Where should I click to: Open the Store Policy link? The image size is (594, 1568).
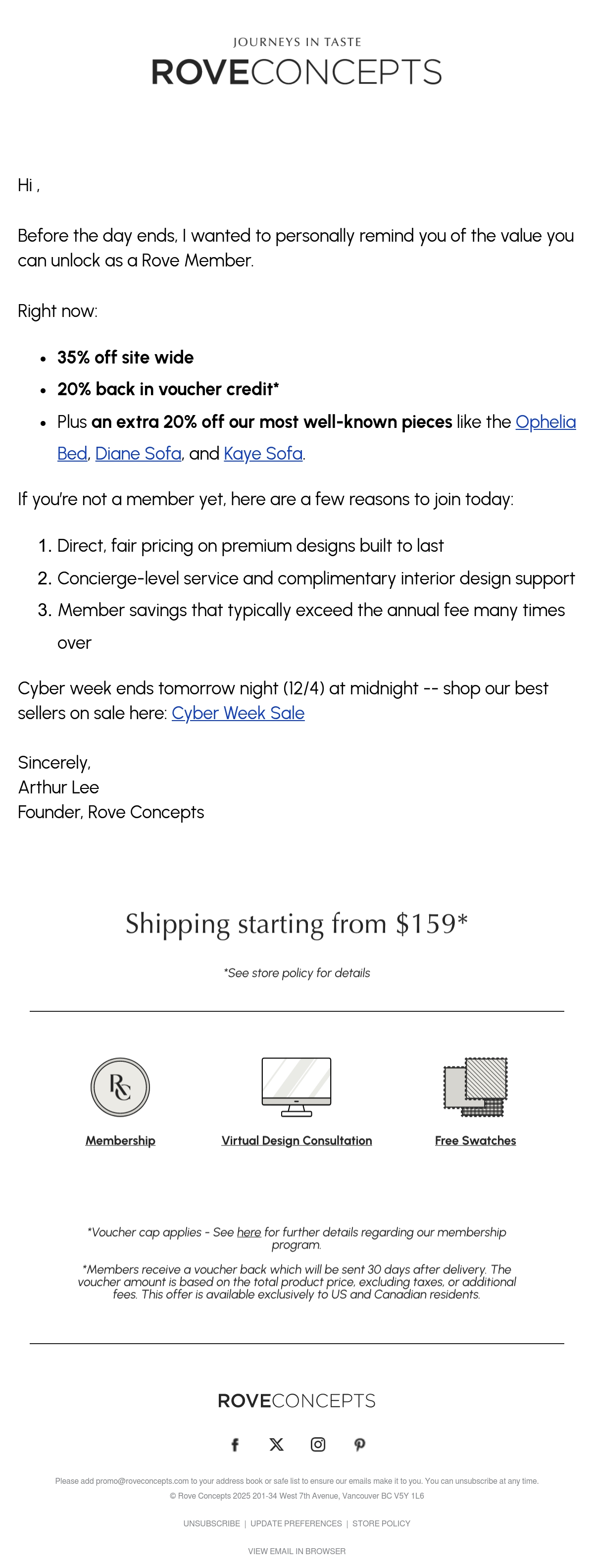(x=382, y=1523)
